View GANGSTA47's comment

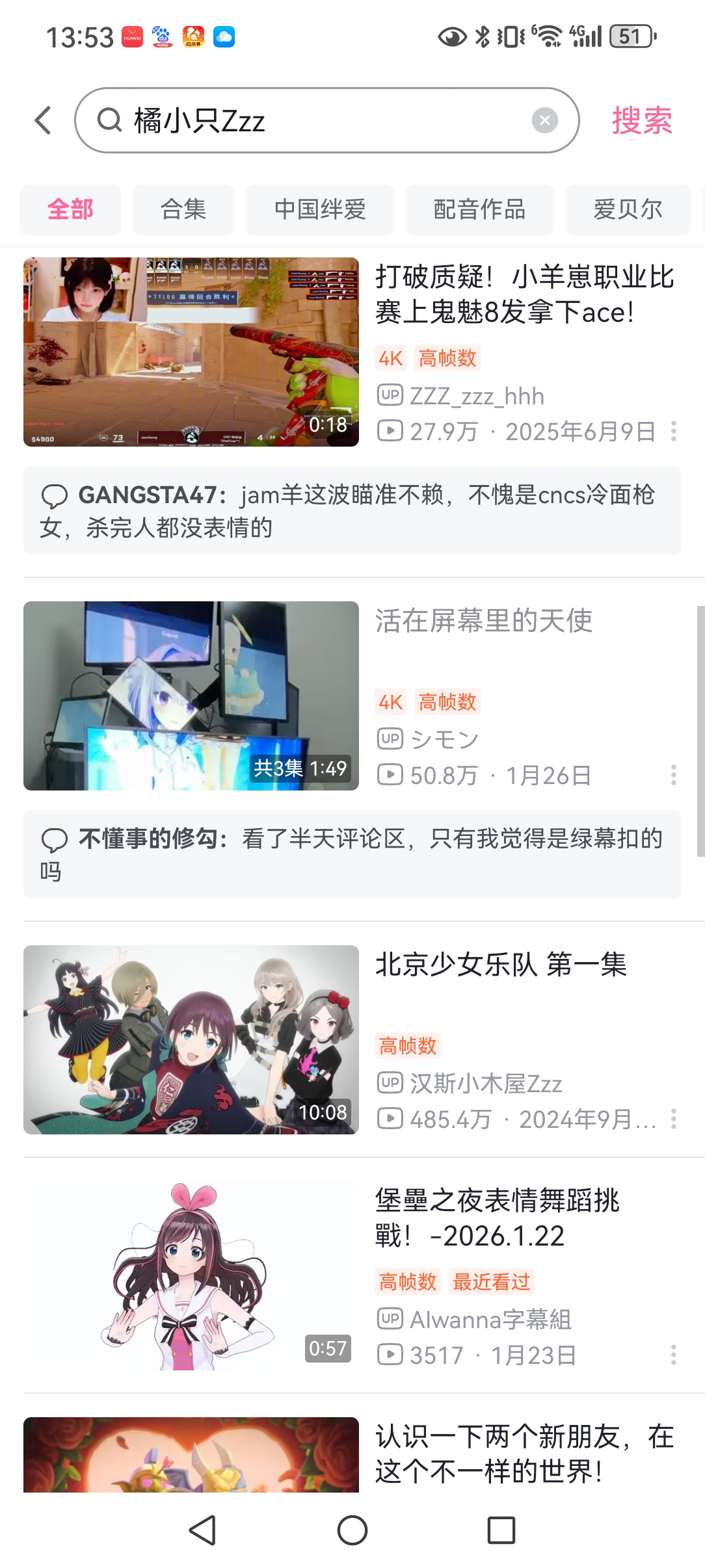[352, 510]
